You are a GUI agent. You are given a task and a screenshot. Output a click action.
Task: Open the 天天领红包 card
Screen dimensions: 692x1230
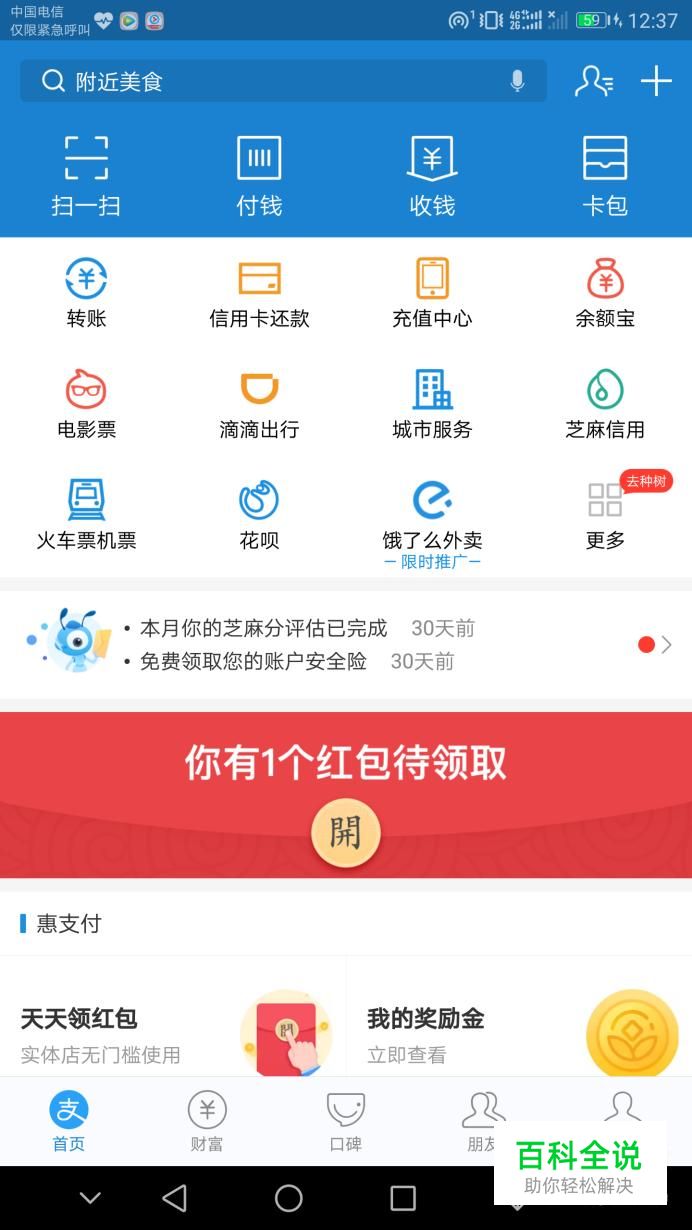tap(172, 1030)
